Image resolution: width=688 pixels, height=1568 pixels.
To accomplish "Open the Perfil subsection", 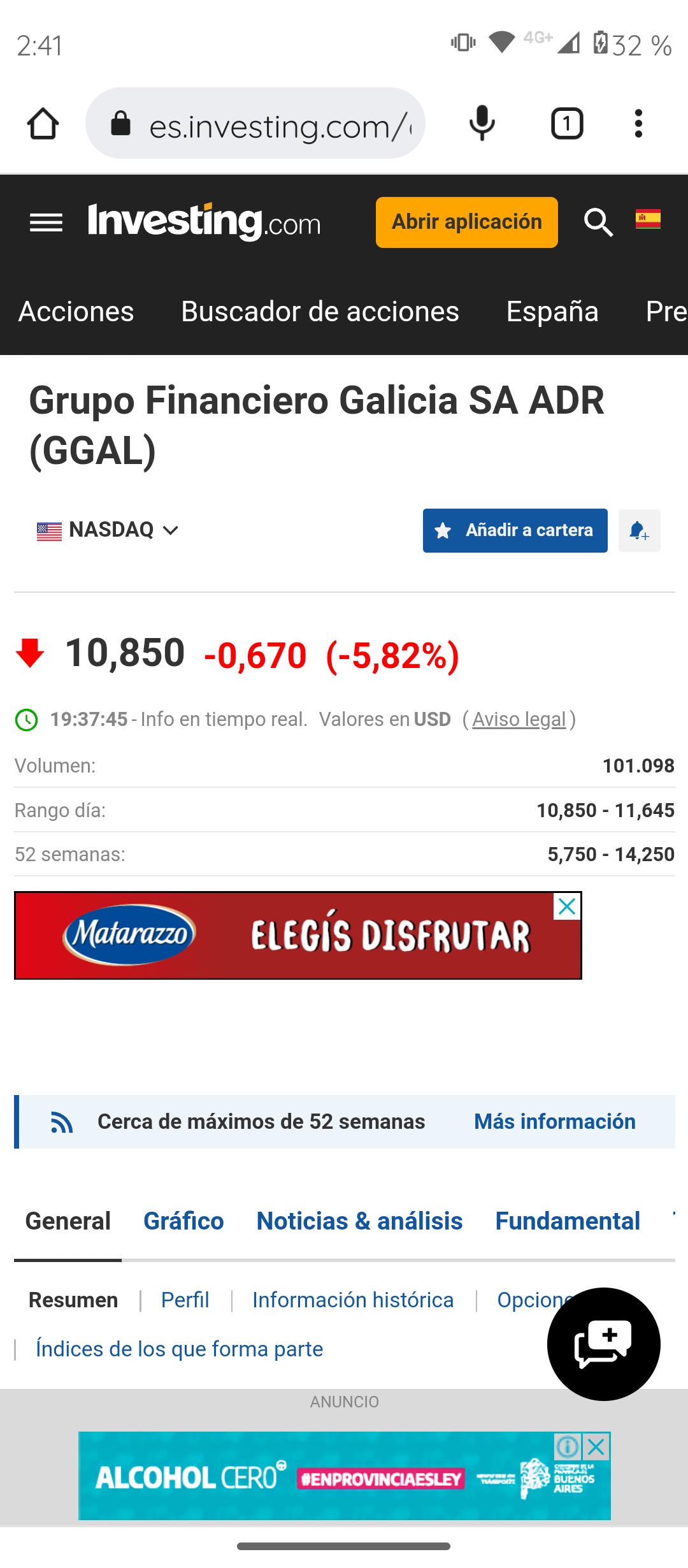I will click(185, 1300).
